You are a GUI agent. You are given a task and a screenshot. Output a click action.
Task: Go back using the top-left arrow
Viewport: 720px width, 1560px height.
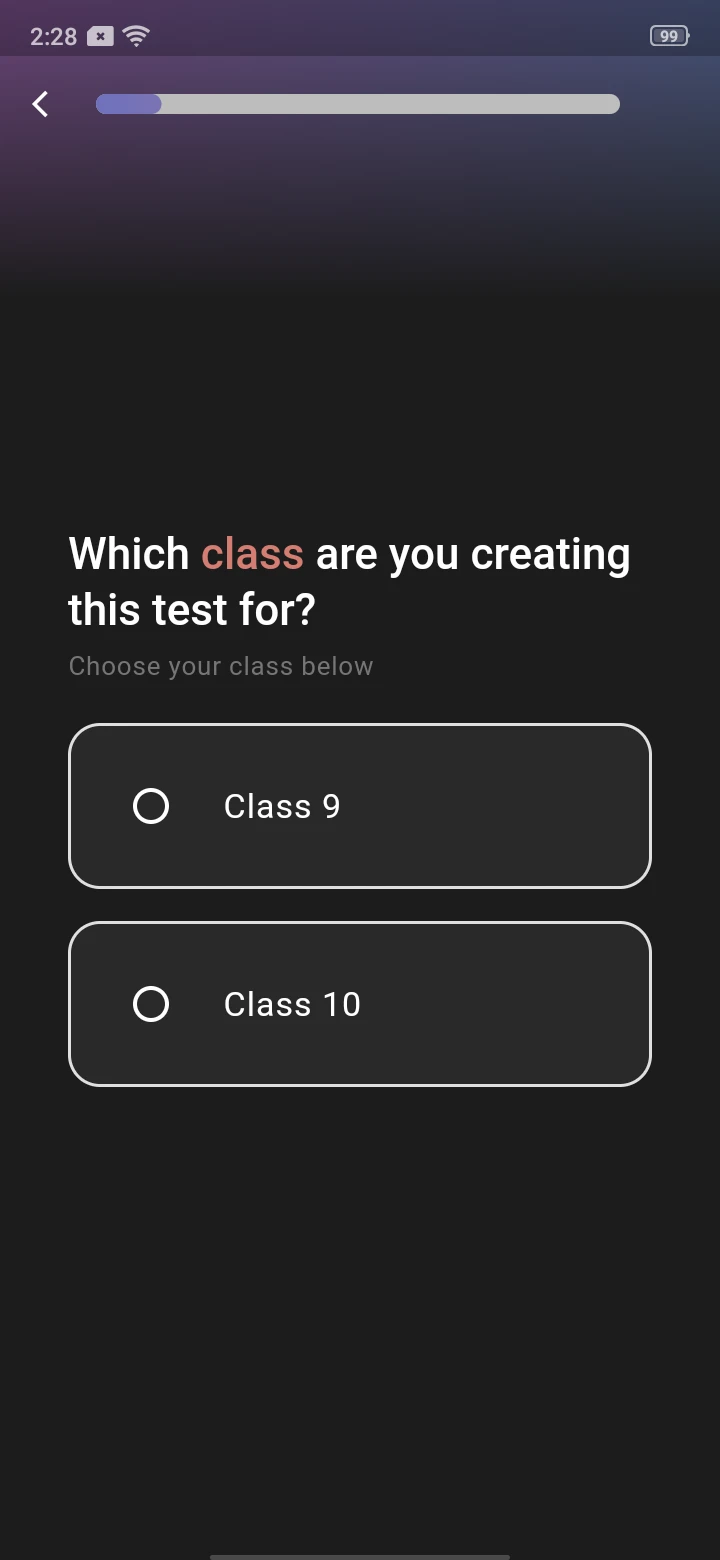point(40,104)
